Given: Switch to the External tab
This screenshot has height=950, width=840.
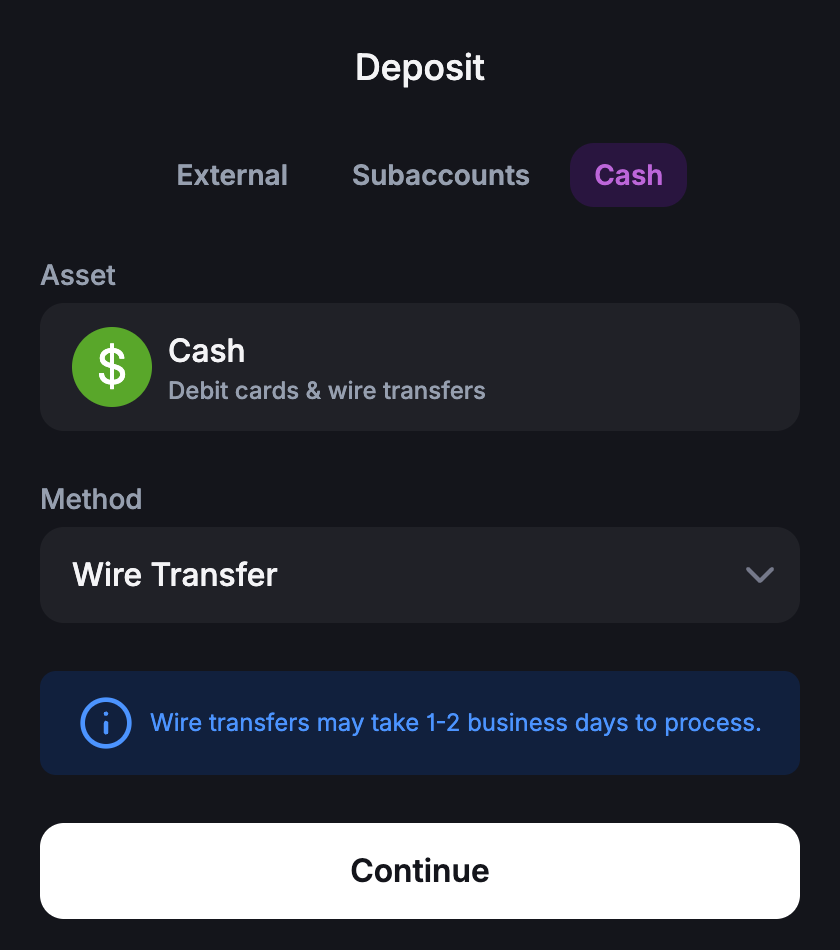Looking at the screenshot, I should click(x=232, y=175).
